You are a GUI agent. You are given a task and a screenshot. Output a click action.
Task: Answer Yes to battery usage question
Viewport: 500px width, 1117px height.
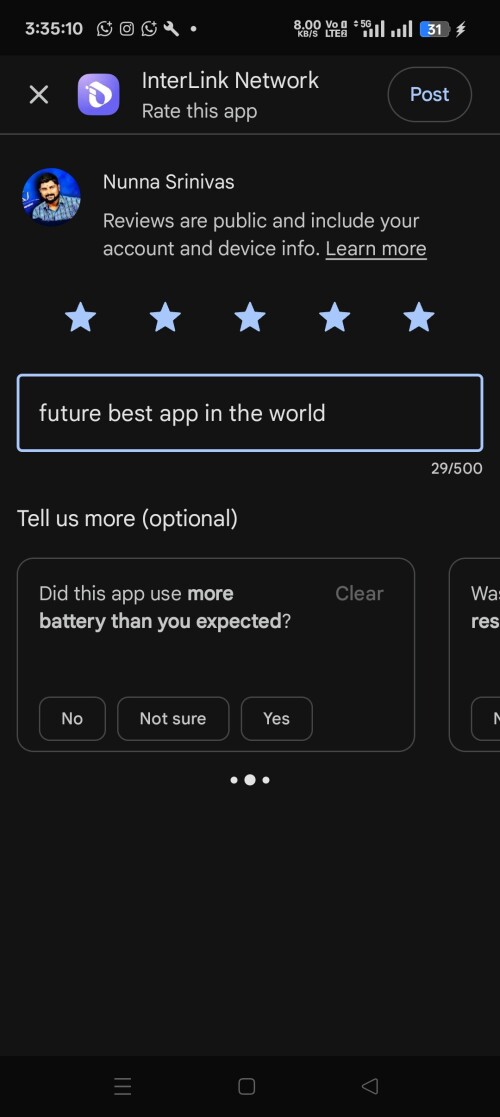click(276, 719)
